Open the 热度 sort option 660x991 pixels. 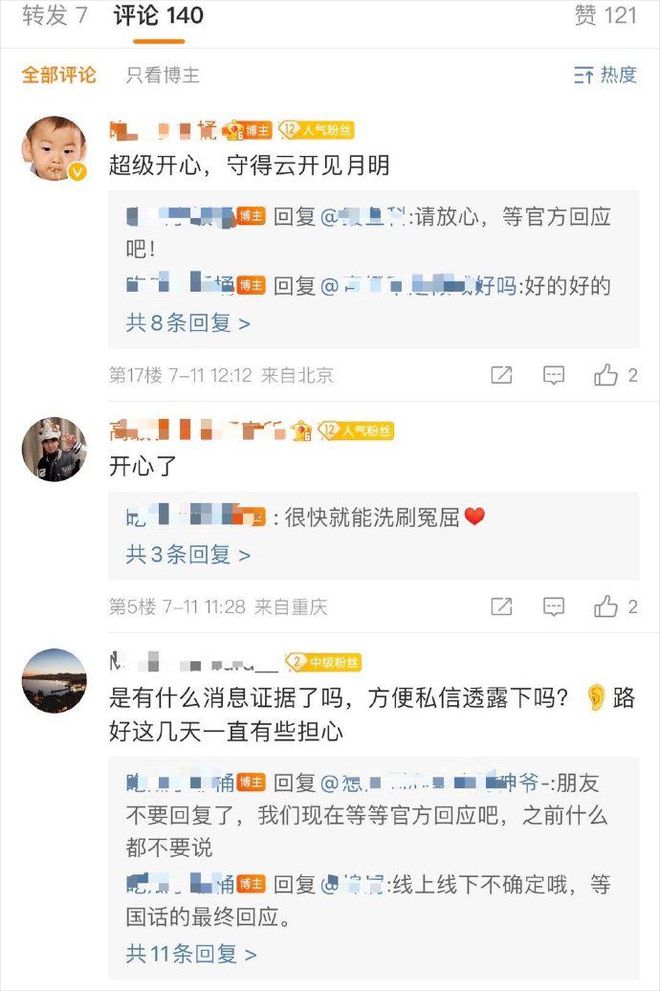605,75
